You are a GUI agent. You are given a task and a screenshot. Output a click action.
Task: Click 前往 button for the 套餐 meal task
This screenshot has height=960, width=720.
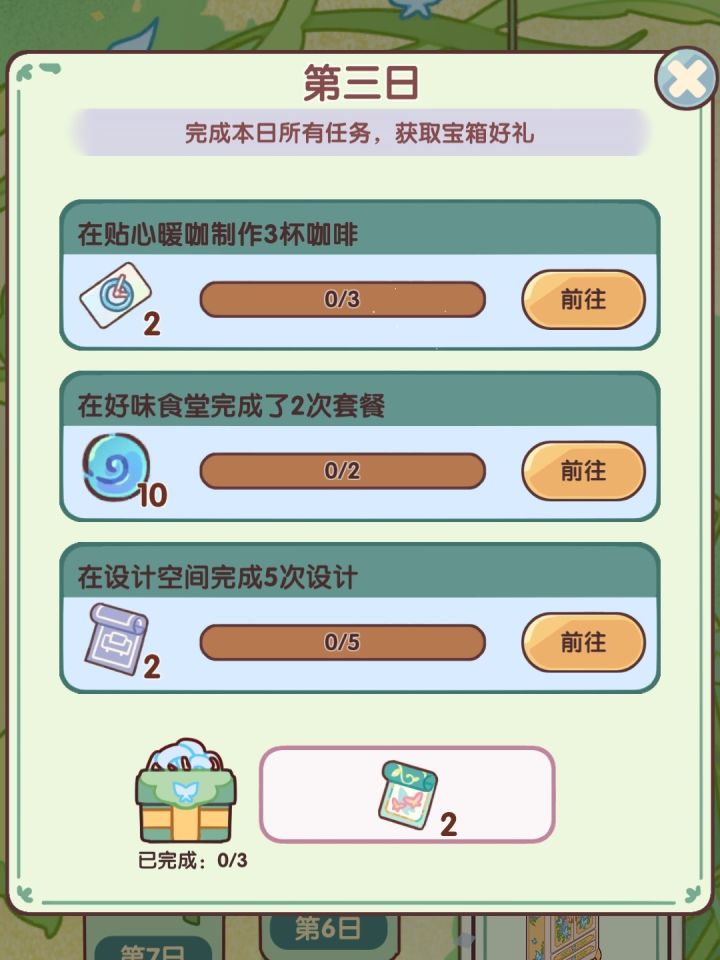tap(583, 471)
